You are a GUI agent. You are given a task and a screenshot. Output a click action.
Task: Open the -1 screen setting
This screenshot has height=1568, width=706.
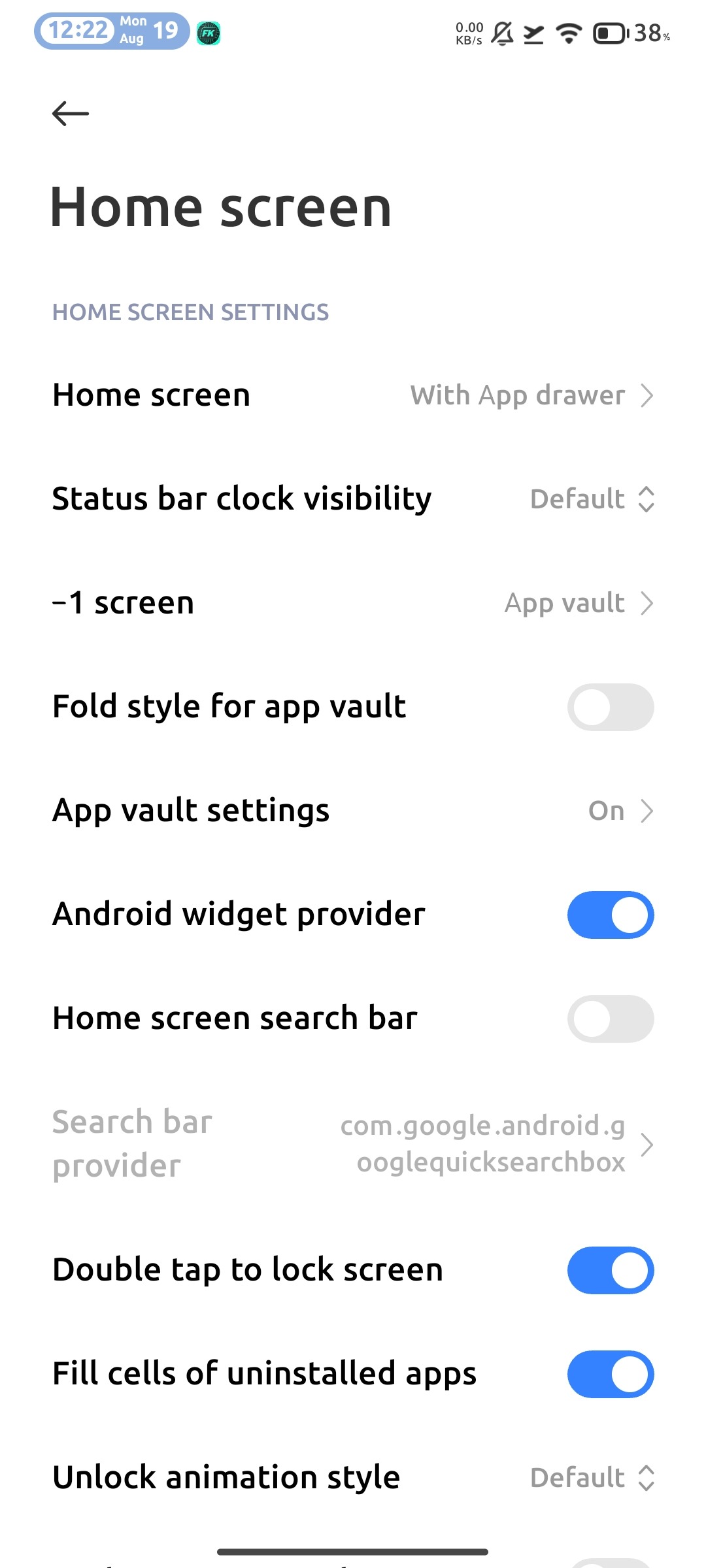click(353, 603)
